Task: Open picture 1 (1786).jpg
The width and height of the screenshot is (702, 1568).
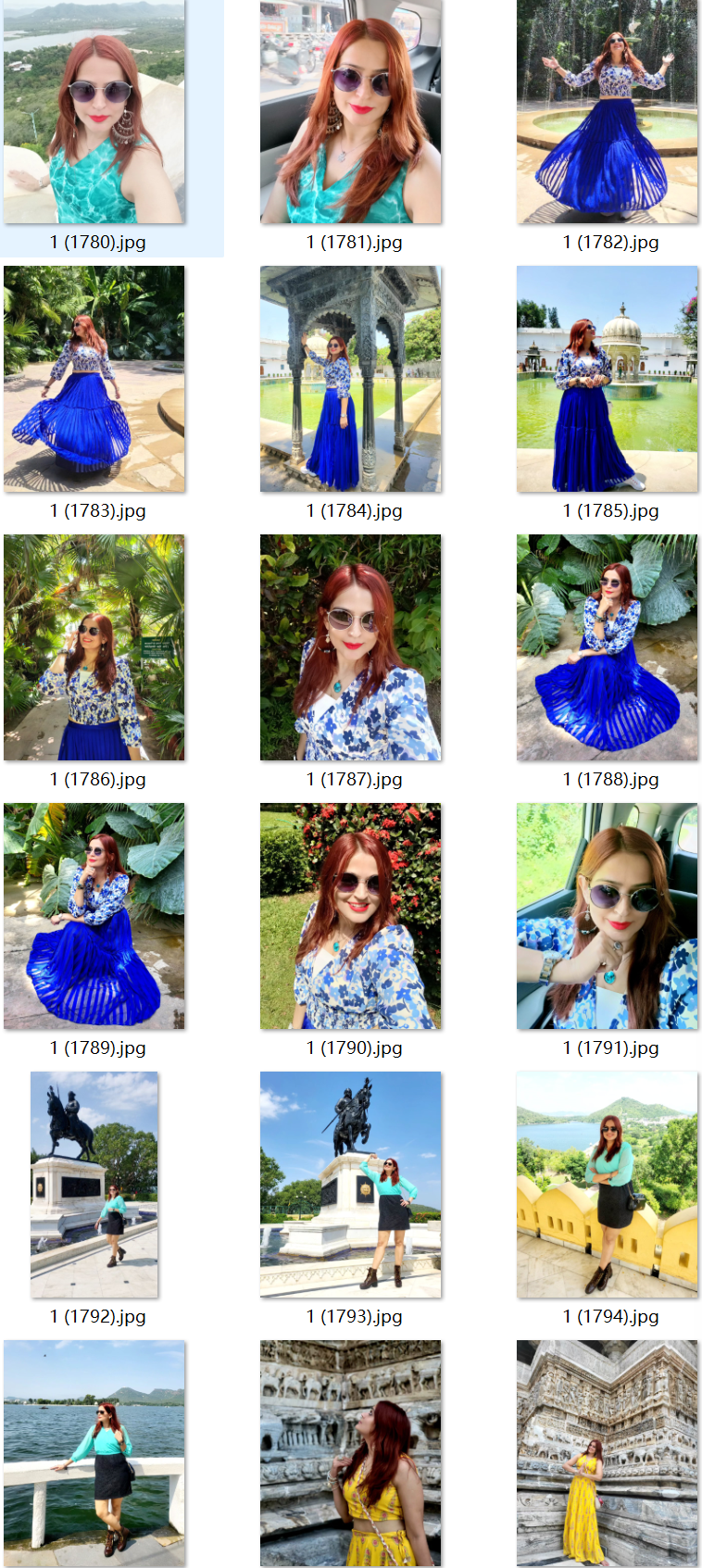Action: tap(94, 647)
